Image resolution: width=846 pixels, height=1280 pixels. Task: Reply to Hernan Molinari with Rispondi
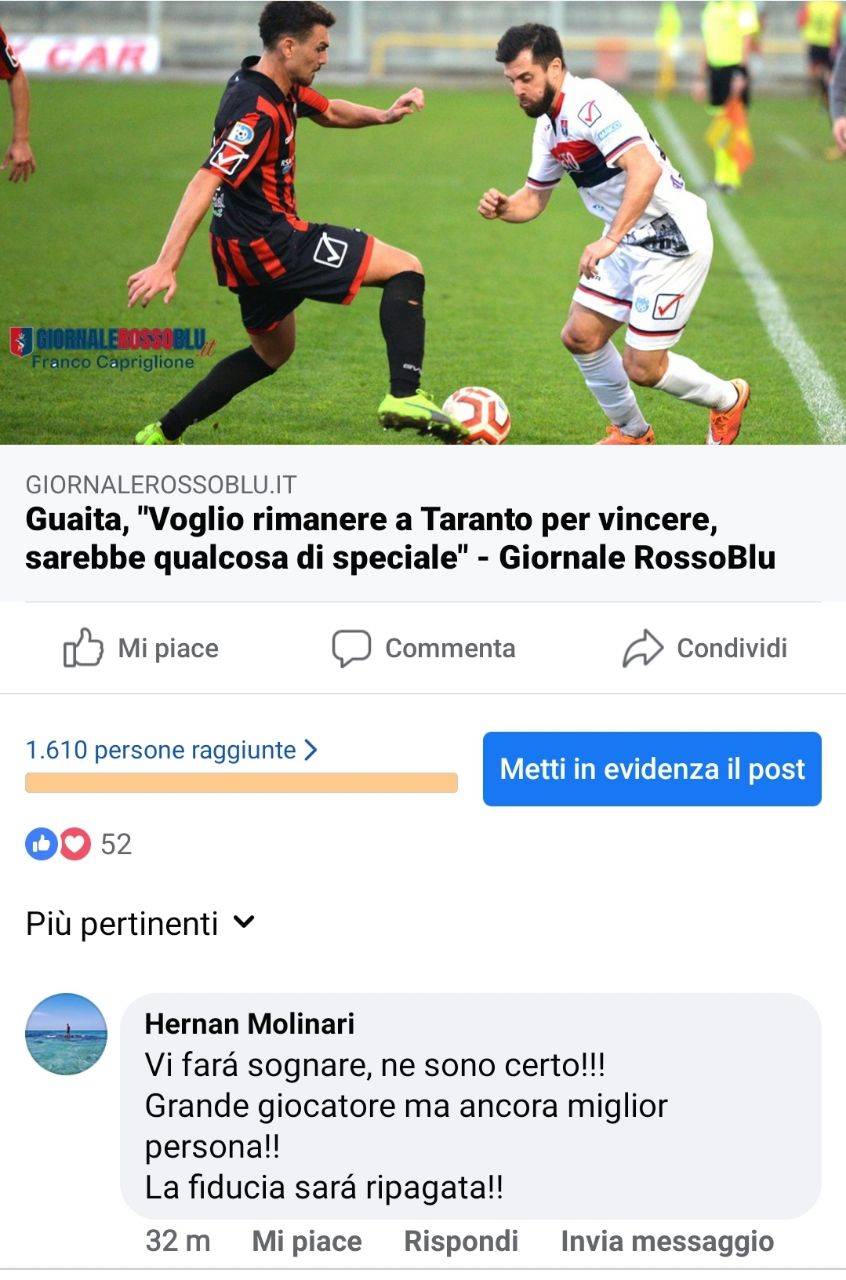(461, 1241)
